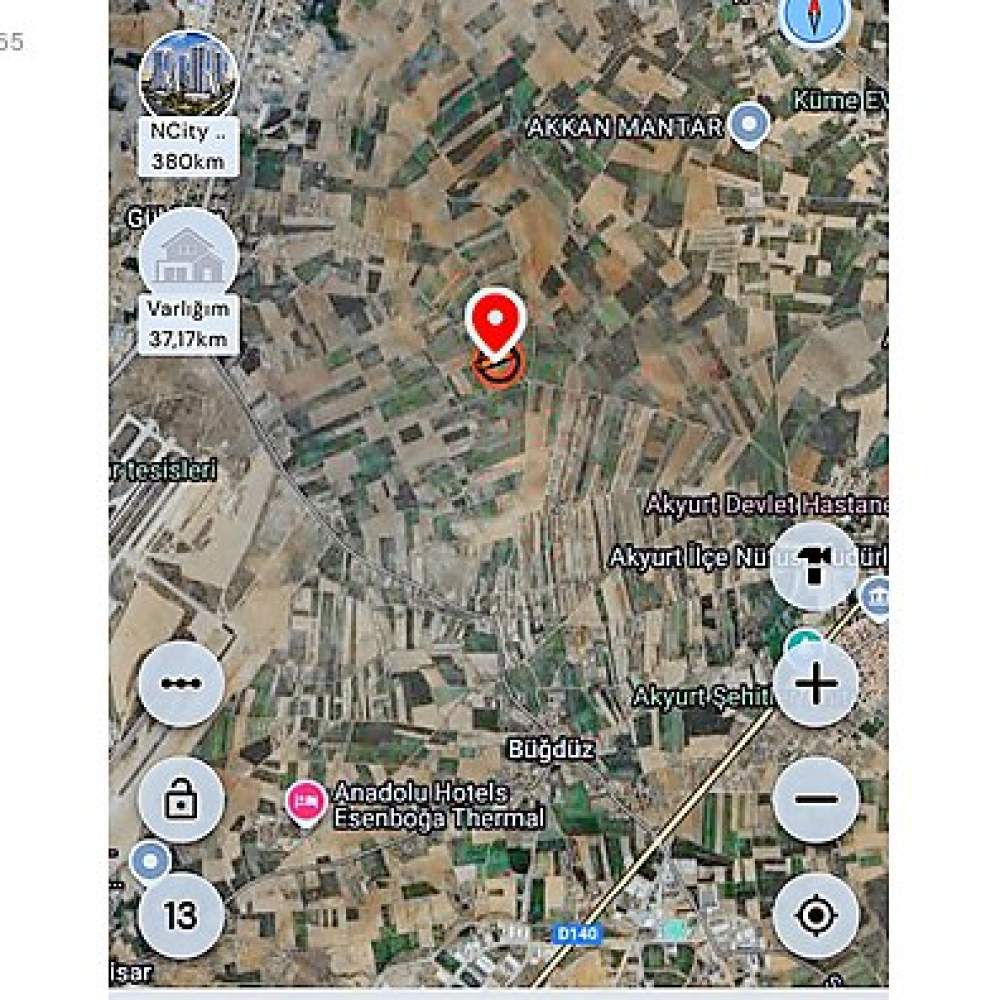Open the Varlığım saved-place shortcut
The image size is (1000, 1000).
[x=188, y=258]
